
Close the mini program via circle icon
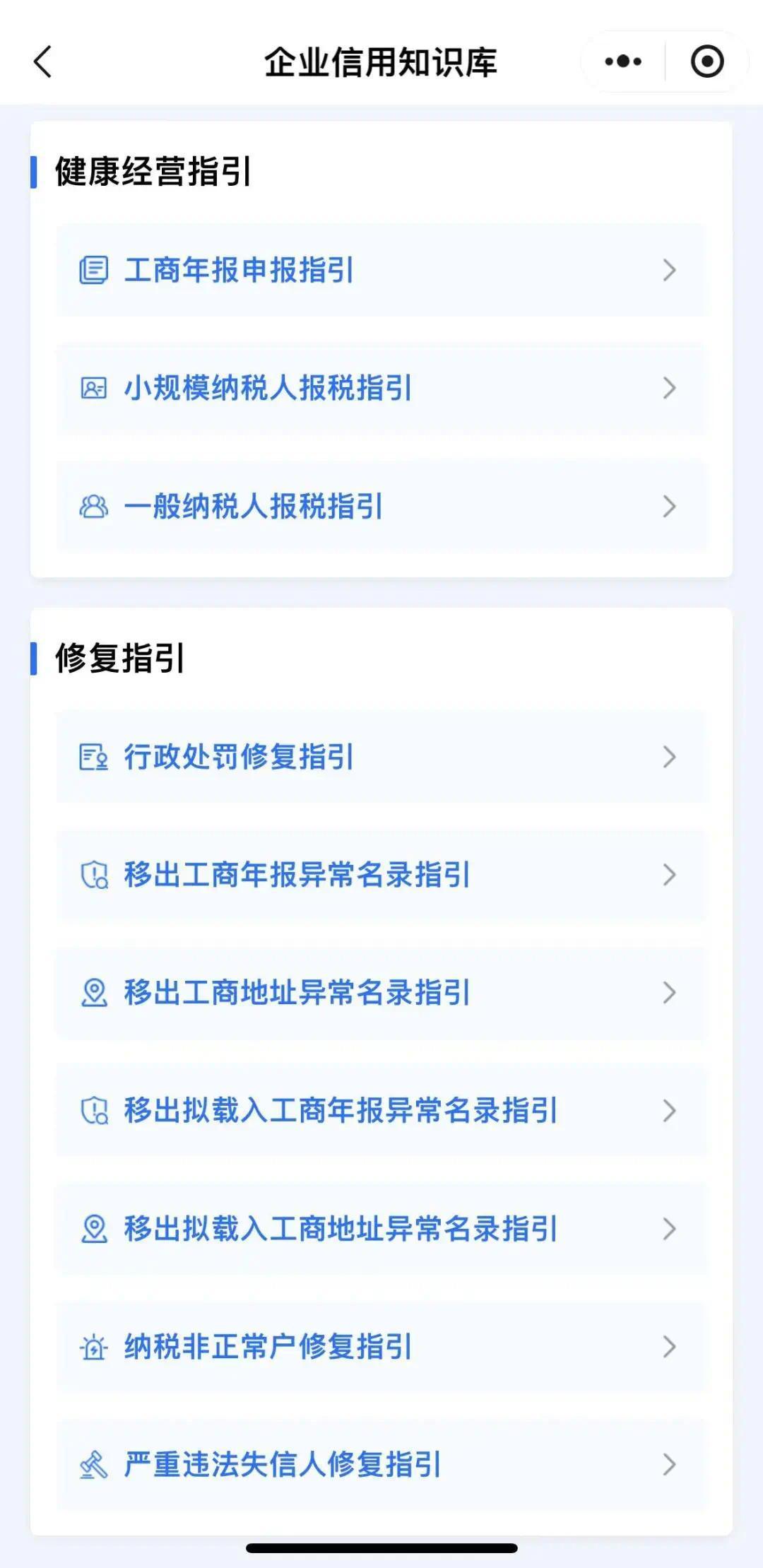coord(706,61)
